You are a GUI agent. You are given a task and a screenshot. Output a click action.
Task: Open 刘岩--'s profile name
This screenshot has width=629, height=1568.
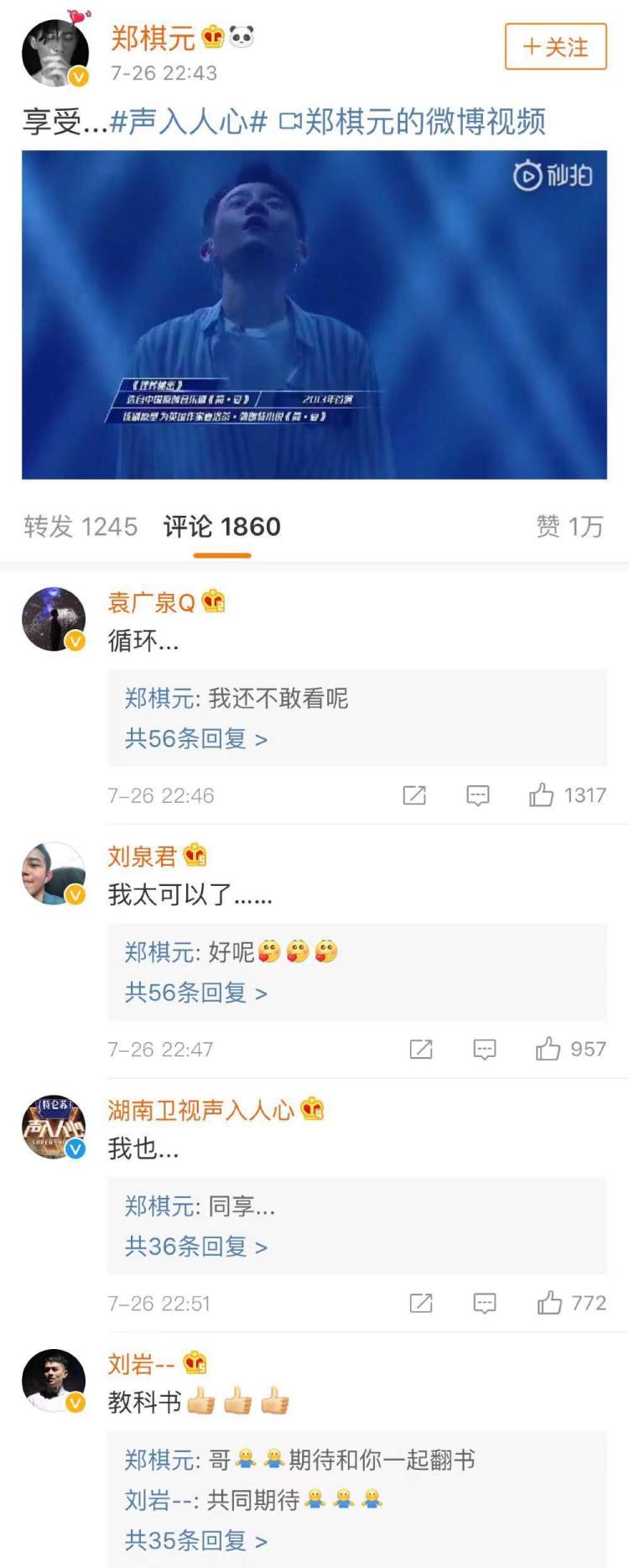point(141,1365)
